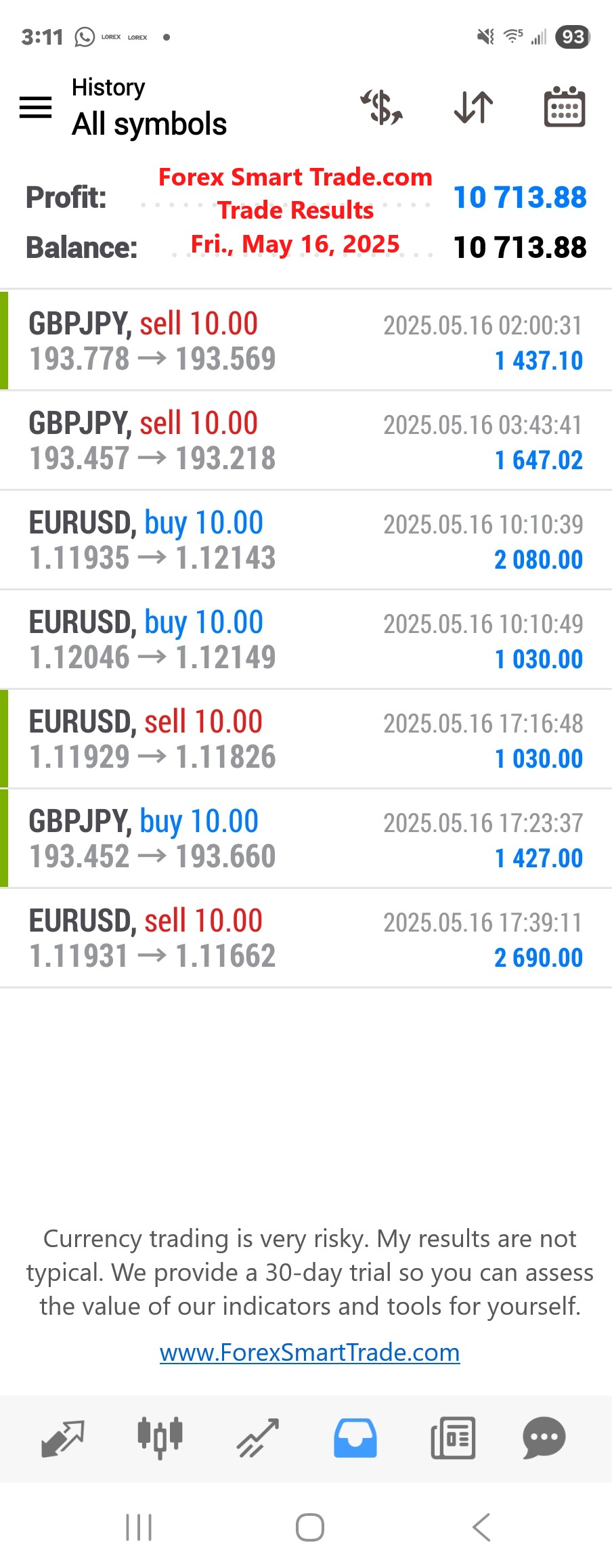Expand the GBPJPY buy trade with 1 427.00 profit
The height and width of the screenshot is (1568, 612).
click(306, 838)
